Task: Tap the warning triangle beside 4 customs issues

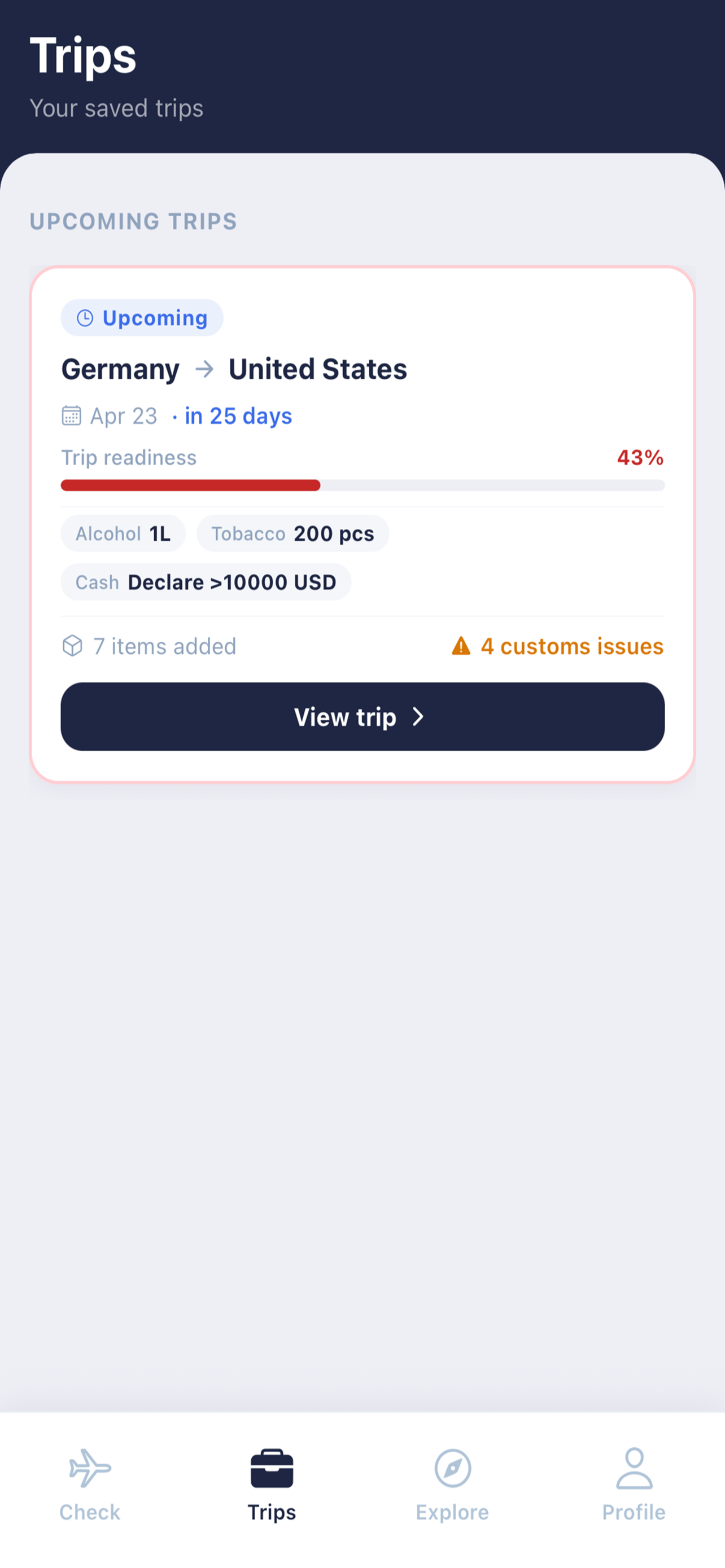Action: click(x=461, y=646)
